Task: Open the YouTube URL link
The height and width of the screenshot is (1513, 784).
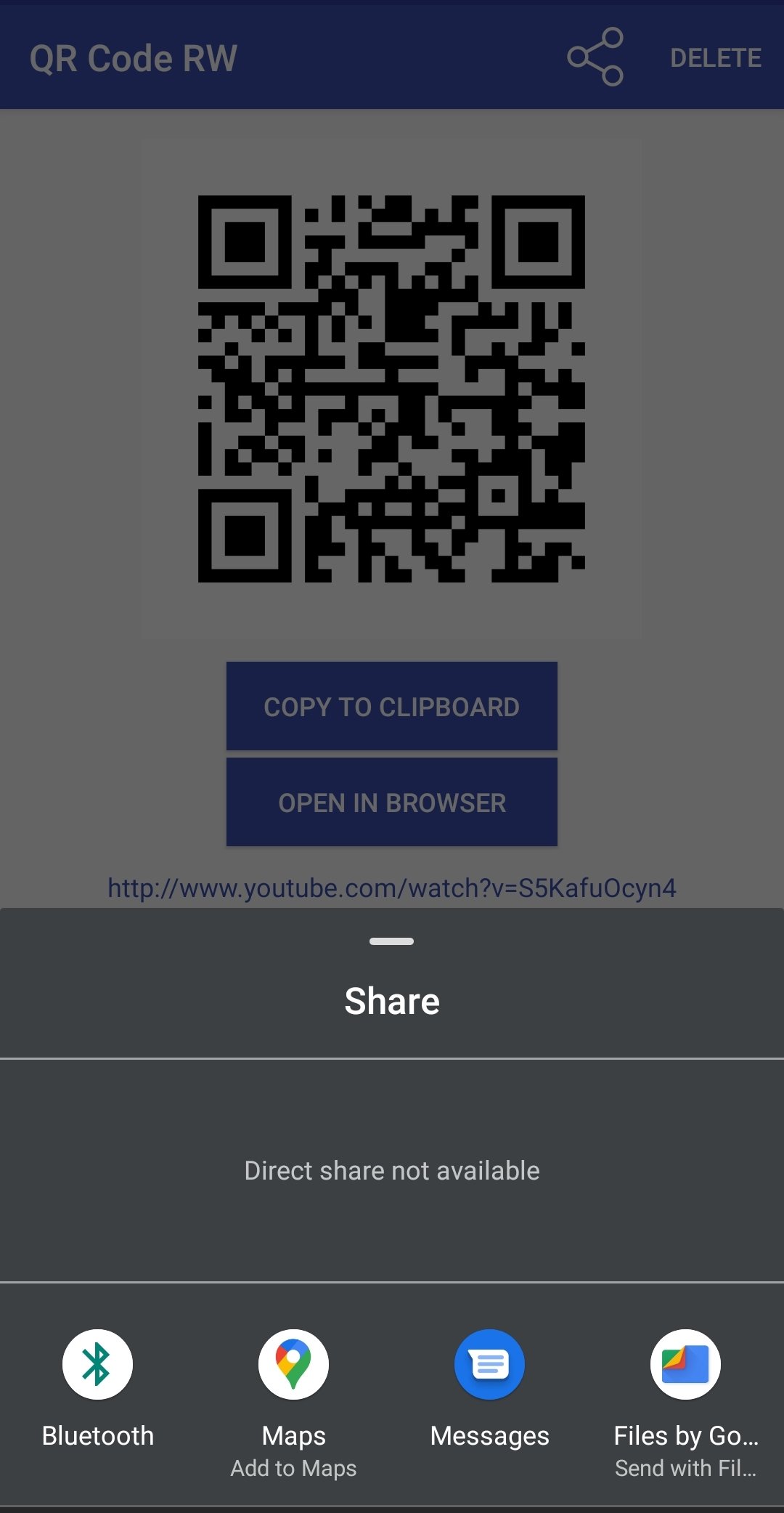Action: pyautogui.click(x=392, y=888)
